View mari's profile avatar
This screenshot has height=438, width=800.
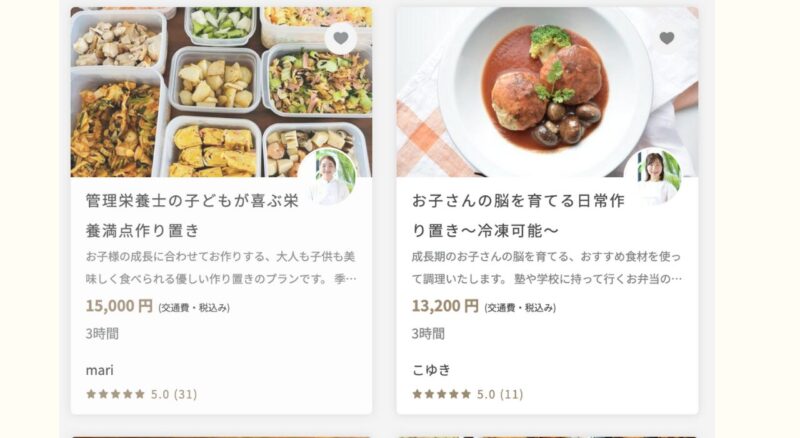(x=327, y=175)
